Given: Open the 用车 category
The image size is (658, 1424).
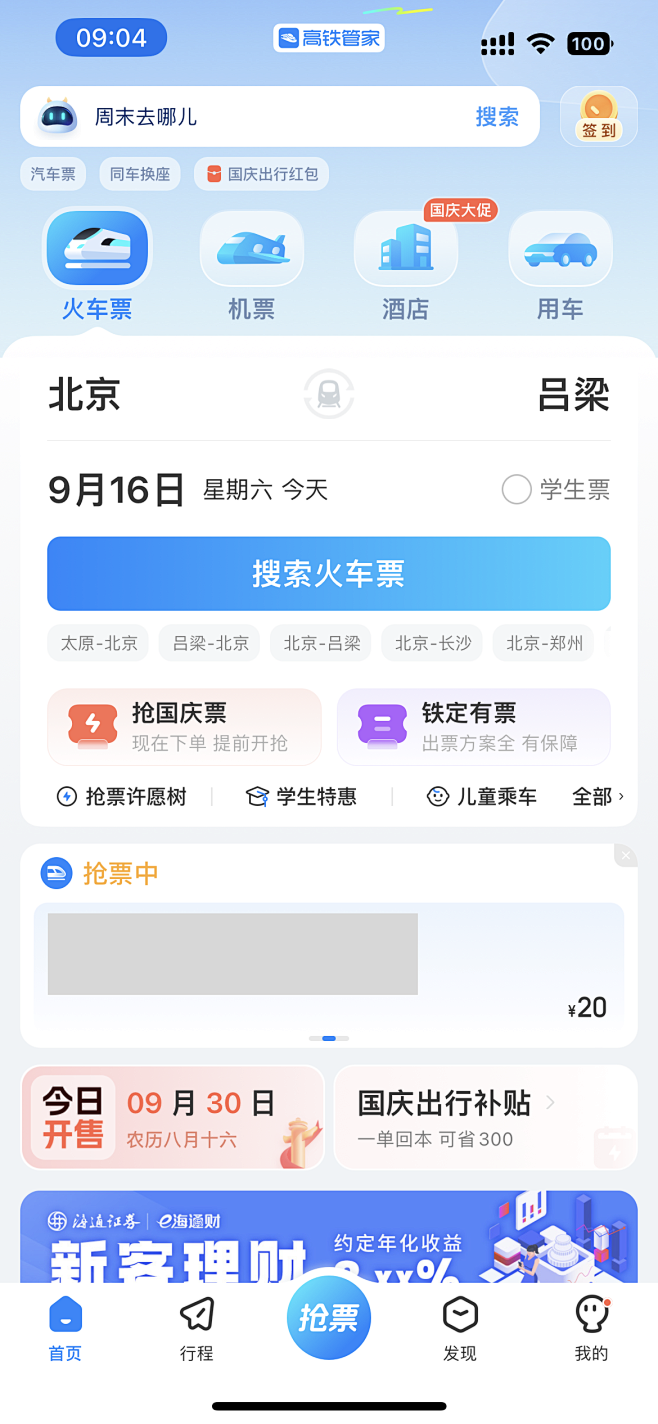Looking at the screenshot, I should 560,266.
